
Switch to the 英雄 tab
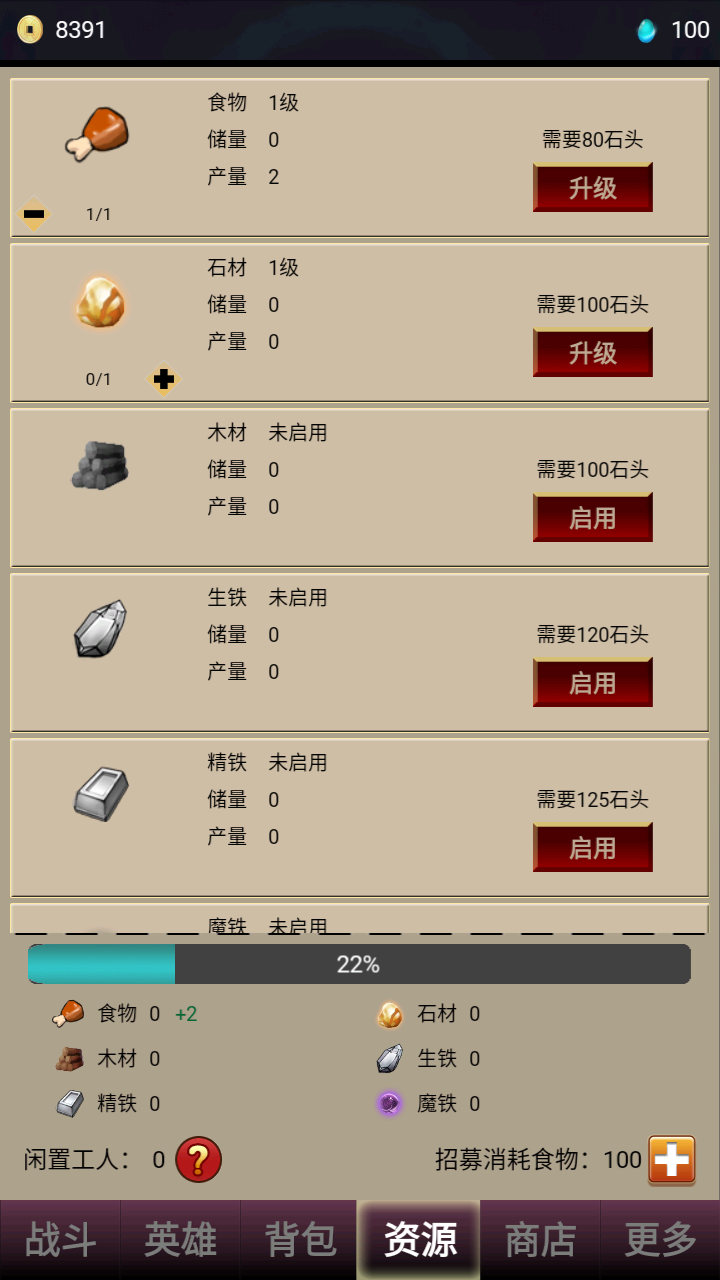tap(180, 1240)
